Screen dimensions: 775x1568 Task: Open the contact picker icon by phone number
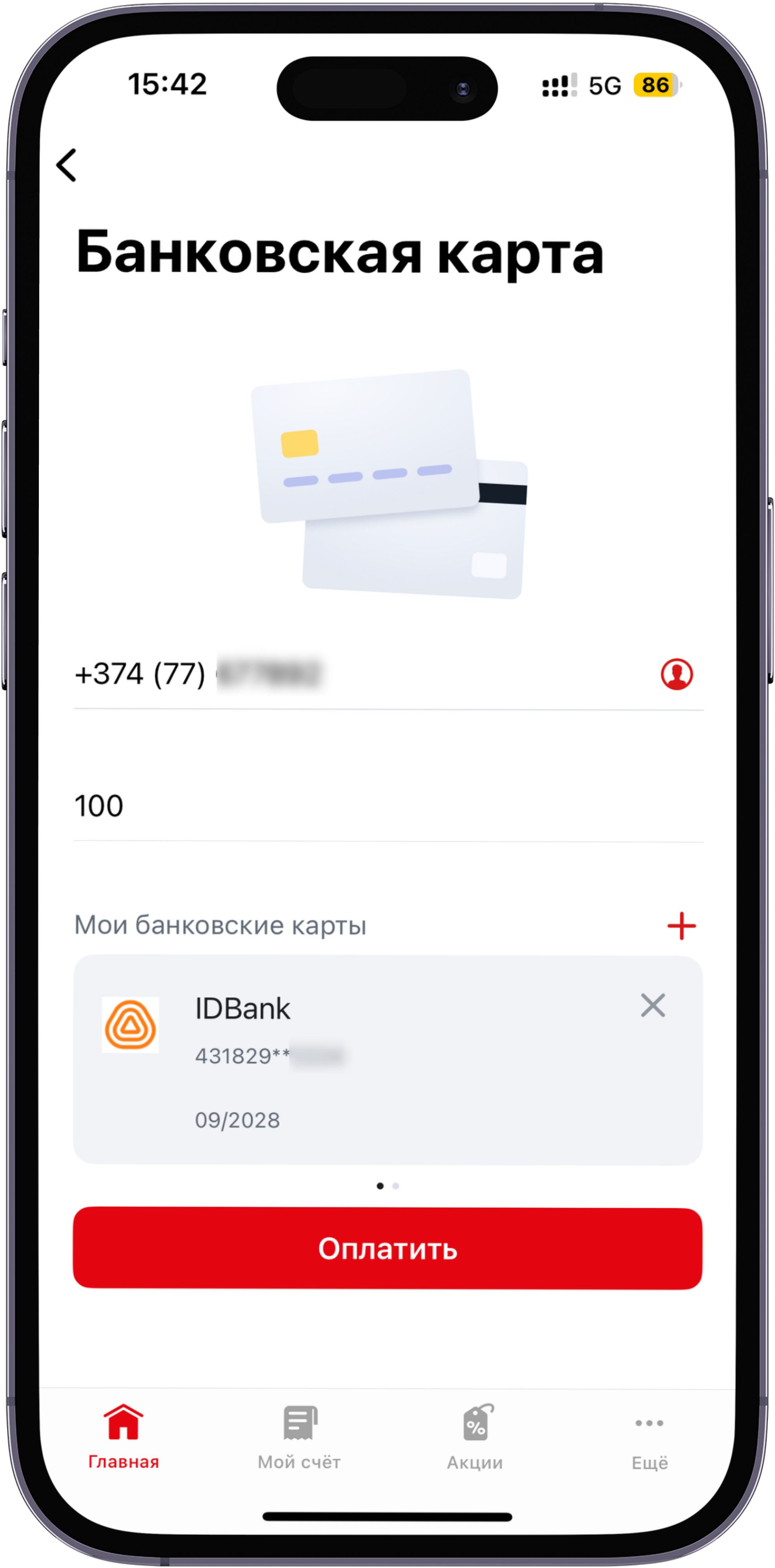(677, 674)
